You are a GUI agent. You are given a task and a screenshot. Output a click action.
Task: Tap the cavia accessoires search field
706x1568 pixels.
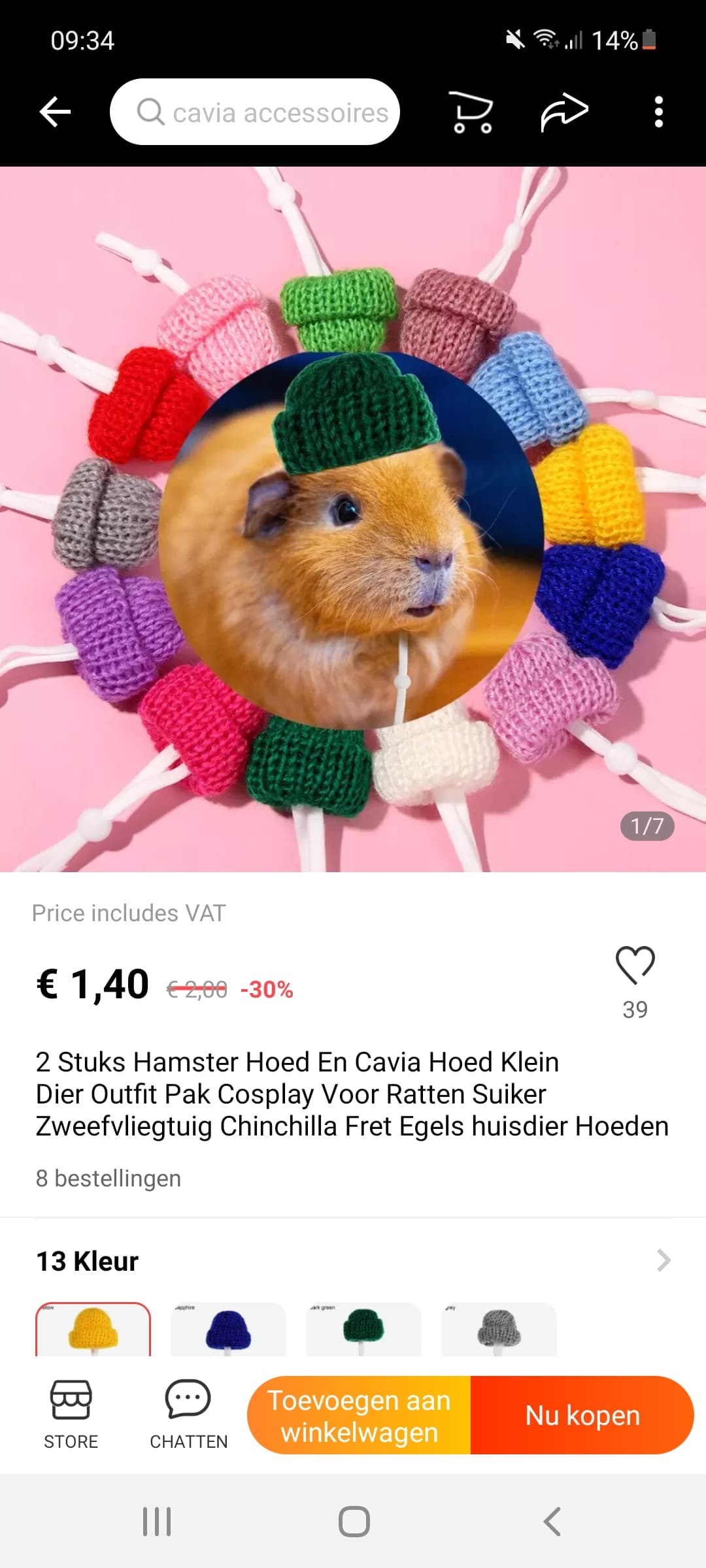tap(255, 112)
